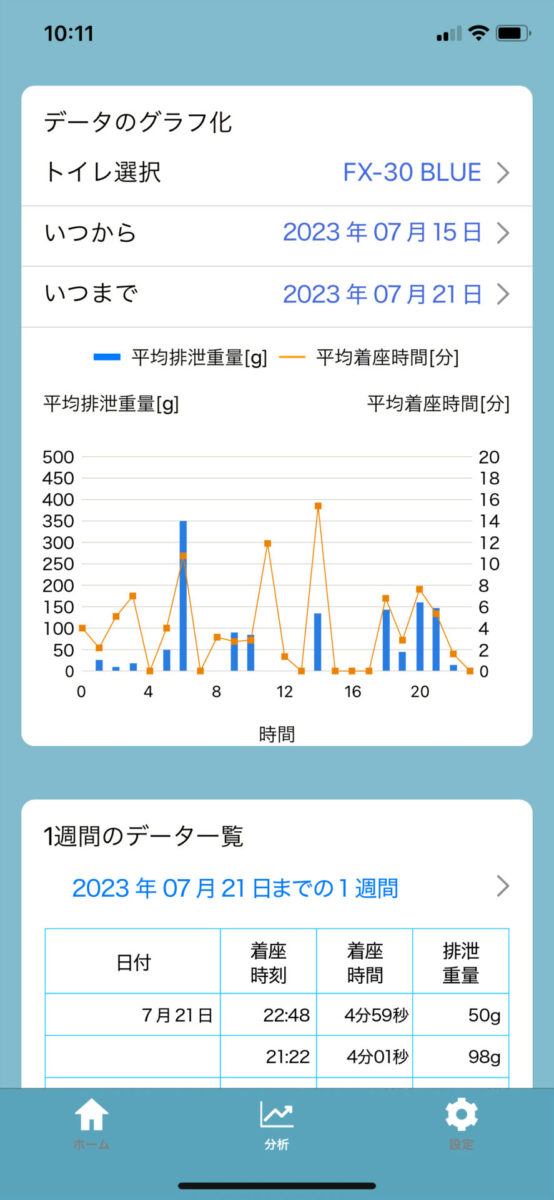Image resolution: width=554 pixels, height=1200 pixels.
Task: Change the いつから start date
Action: pos(277,234)
